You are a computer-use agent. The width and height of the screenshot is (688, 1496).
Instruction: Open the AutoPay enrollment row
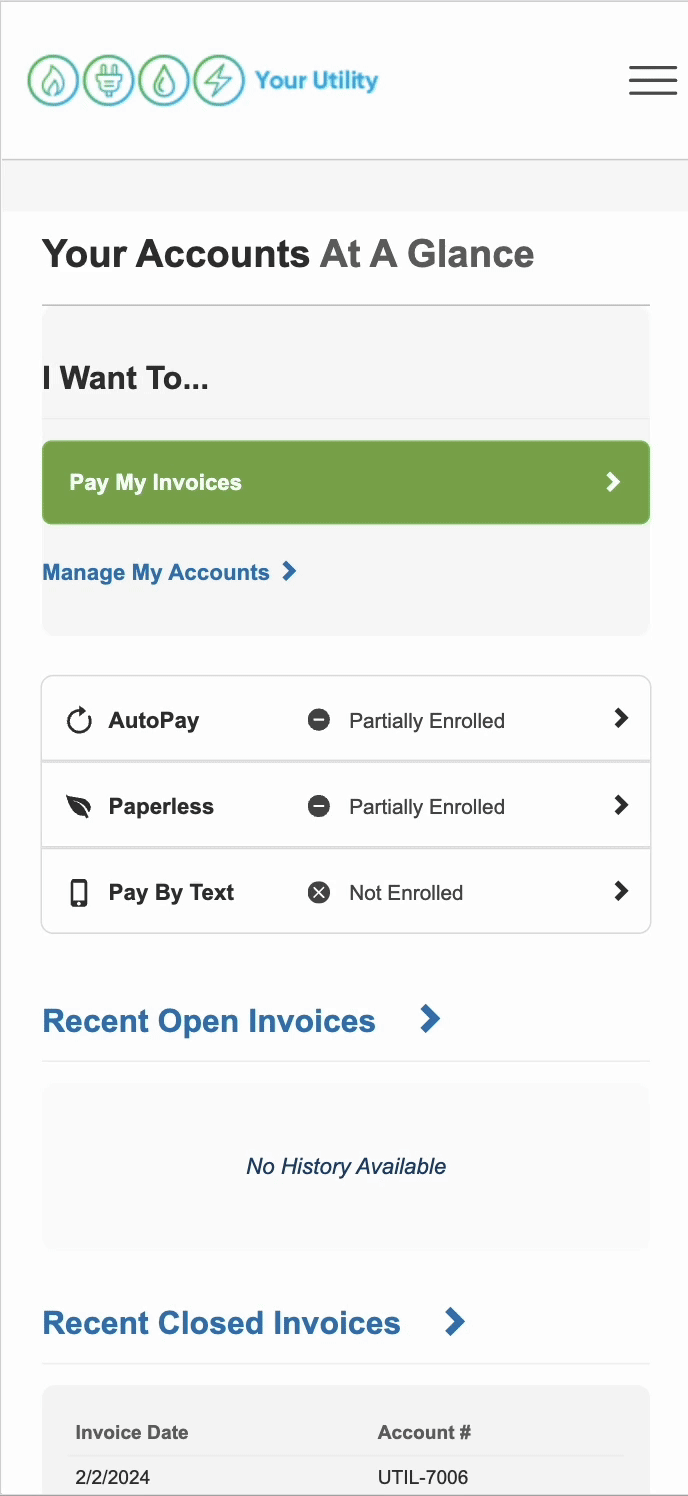pos(346,719)
